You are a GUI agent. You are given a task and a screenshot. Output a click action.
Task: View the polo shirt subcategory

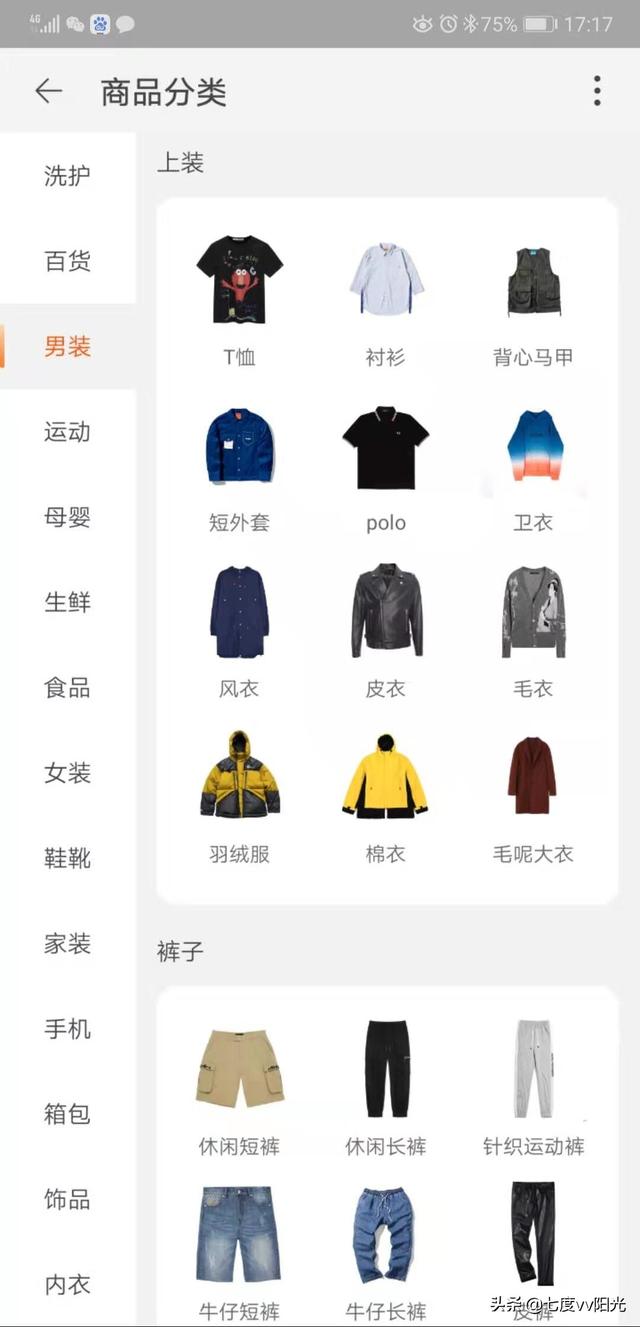(x=386, y=465)
